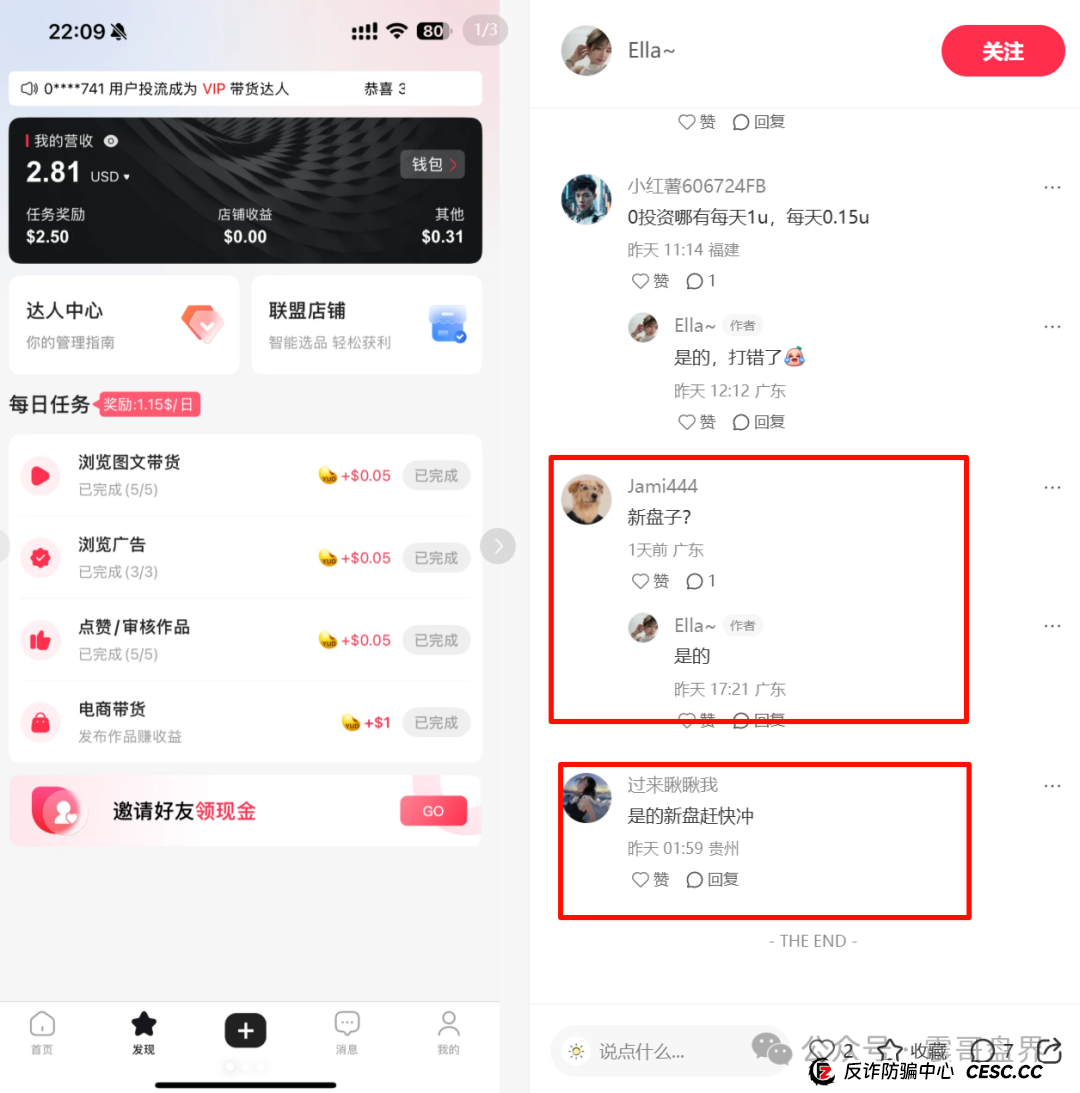
Task: Open overflow menu on 过来瞅瞅我's comment
Action: tap(1052, 786)
